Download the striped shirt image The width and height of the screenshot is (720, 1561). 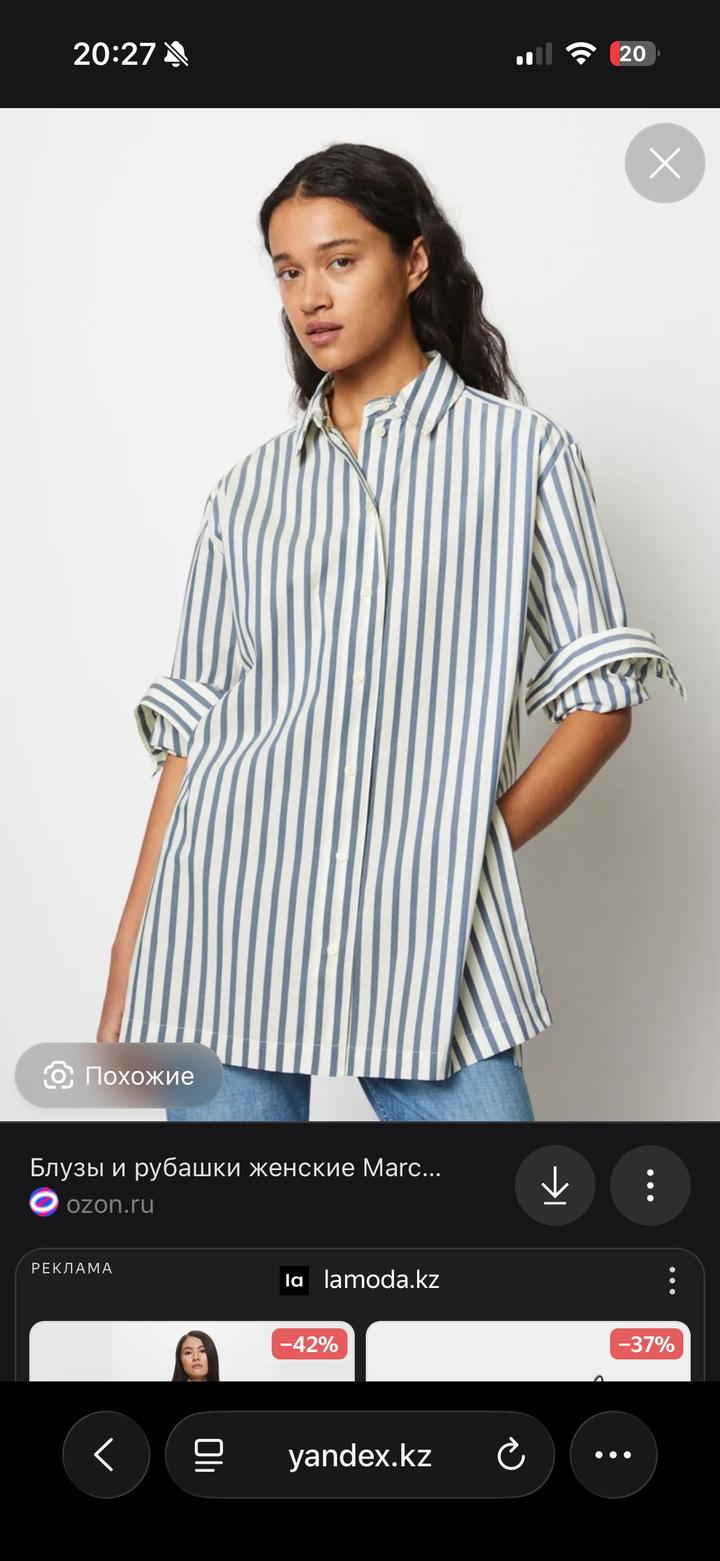click(x=555, y=1186)
